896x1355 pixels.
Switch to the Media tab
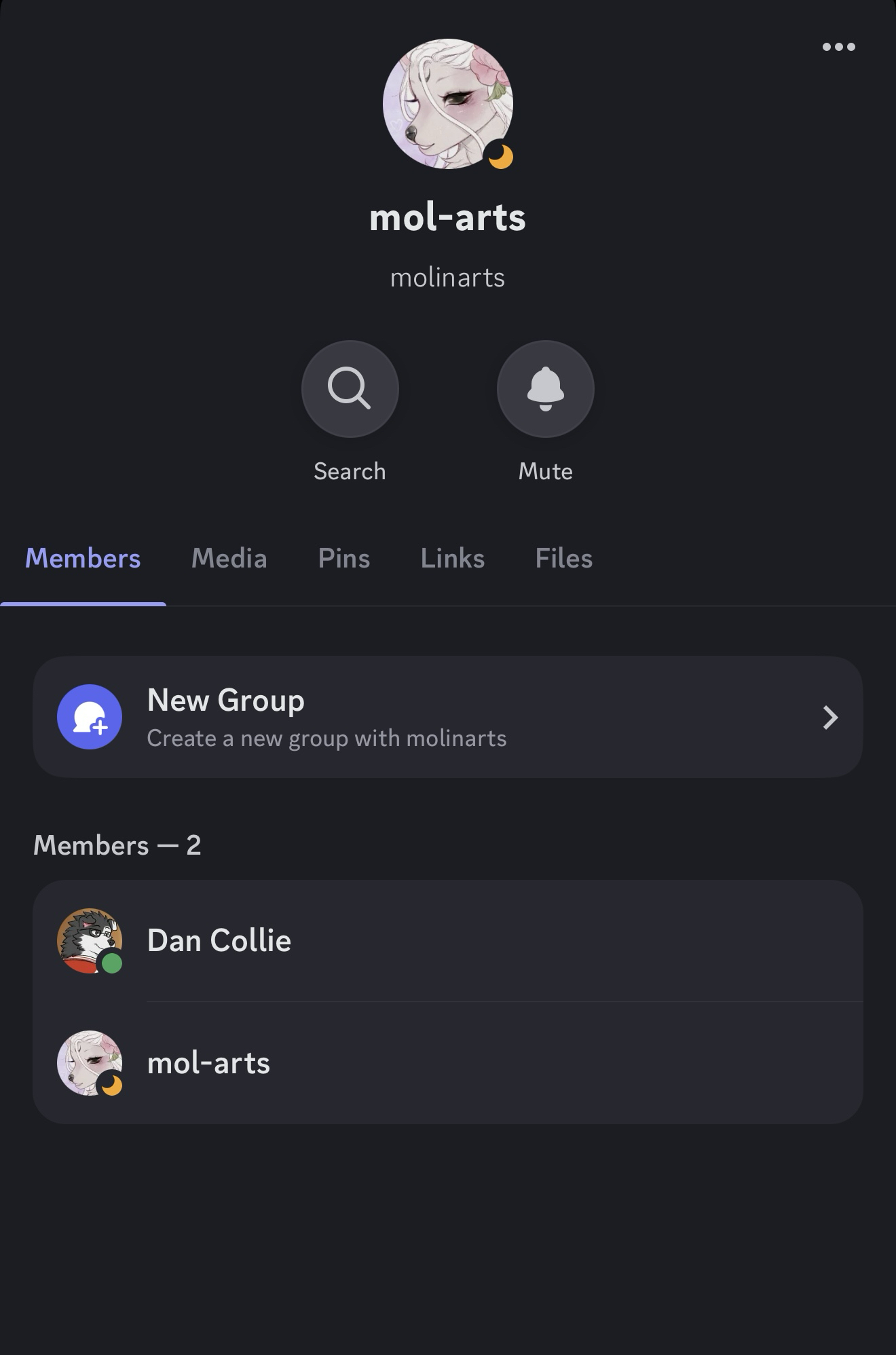tap(229, 559)
